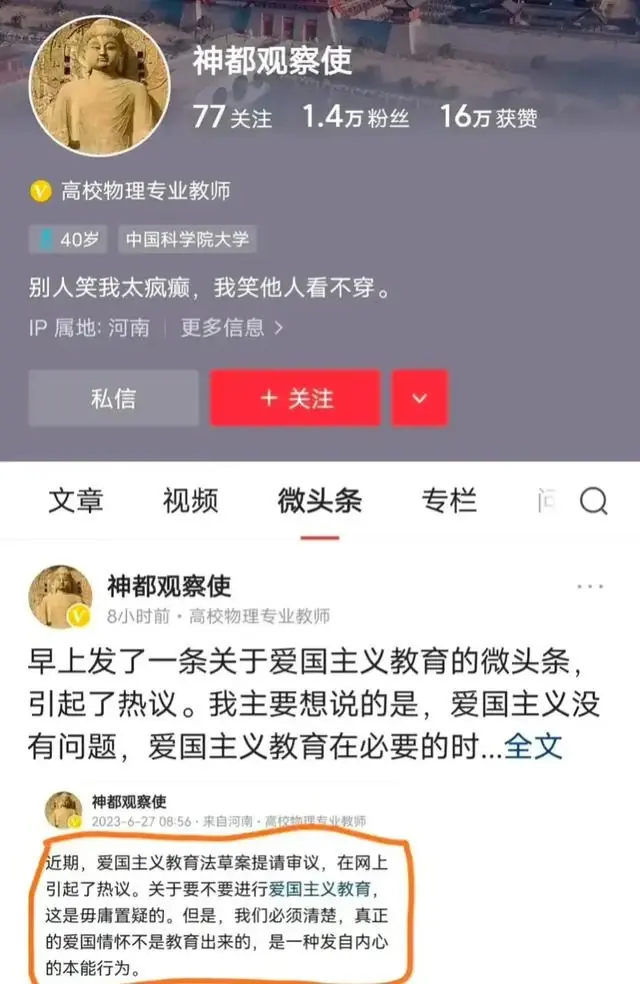Image resolution: width=640 pixels, height=984 pixels.
Task: Switch to the 文章 tab
Action: point(76,501)
